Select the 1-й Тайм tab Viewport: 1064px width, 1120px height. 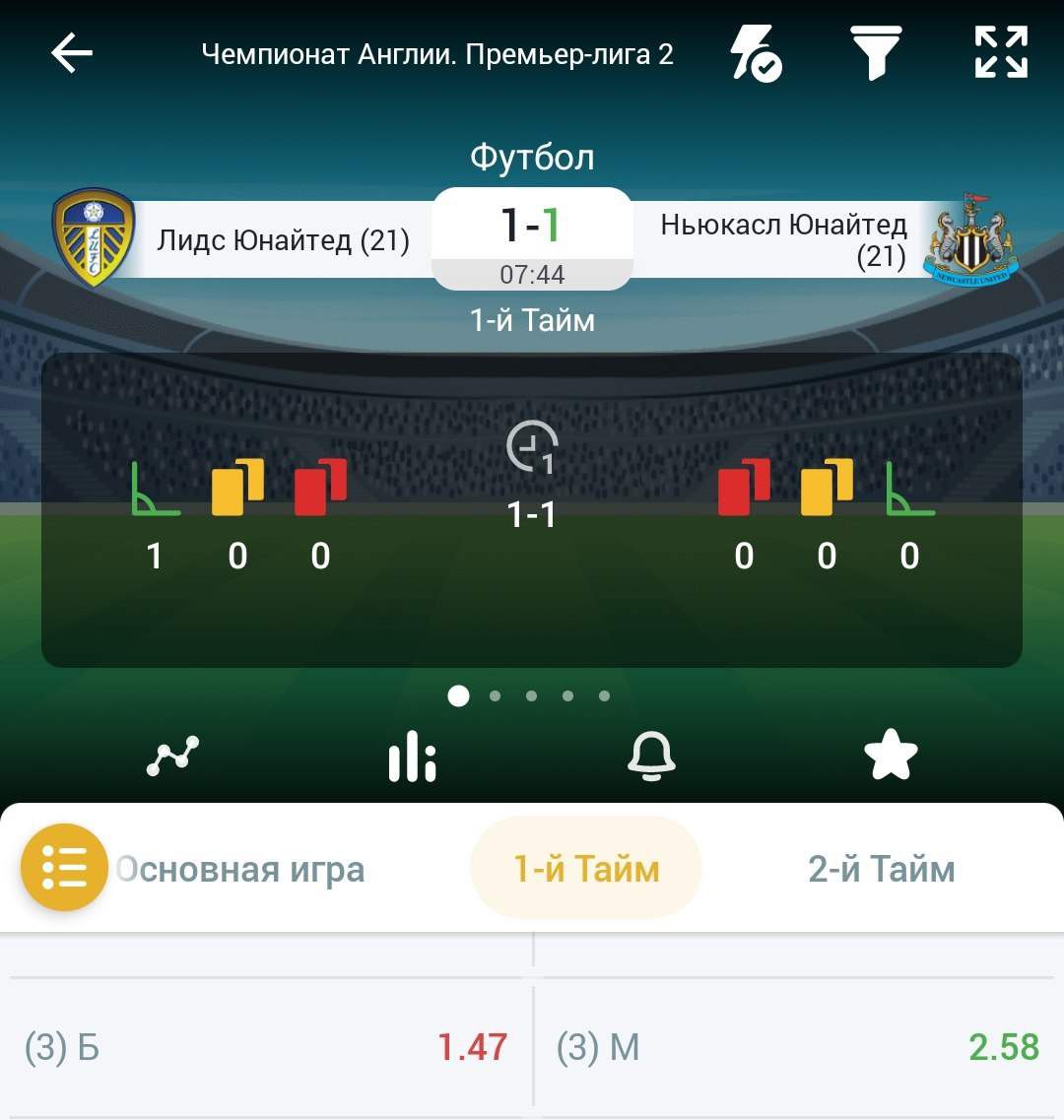(586, 869)
